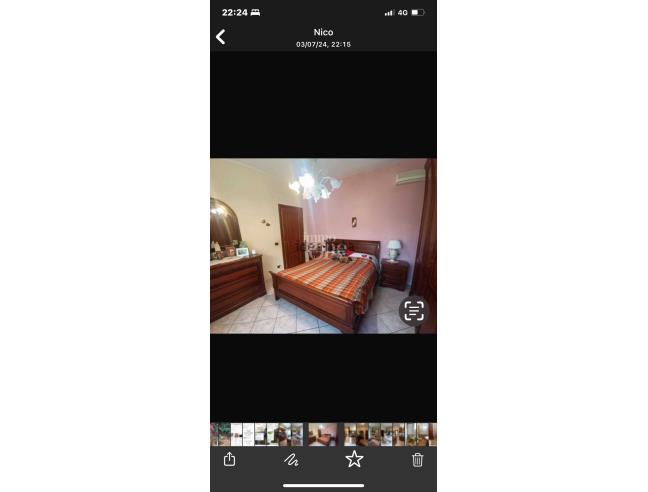
Task: Share this photo
Action: coord(230,459)
